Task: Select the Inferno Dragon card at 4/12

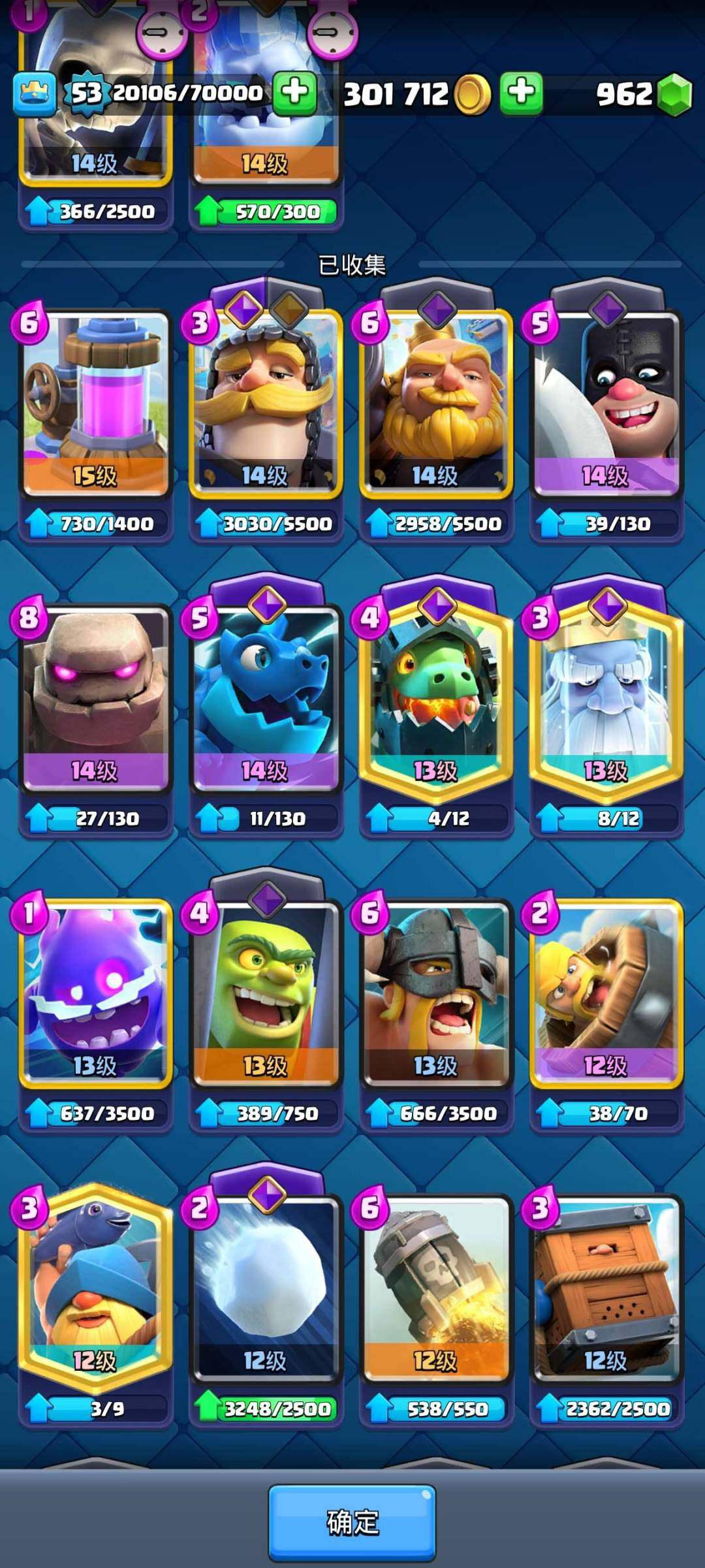Action: pyautogui.click(x=436, y=699)
